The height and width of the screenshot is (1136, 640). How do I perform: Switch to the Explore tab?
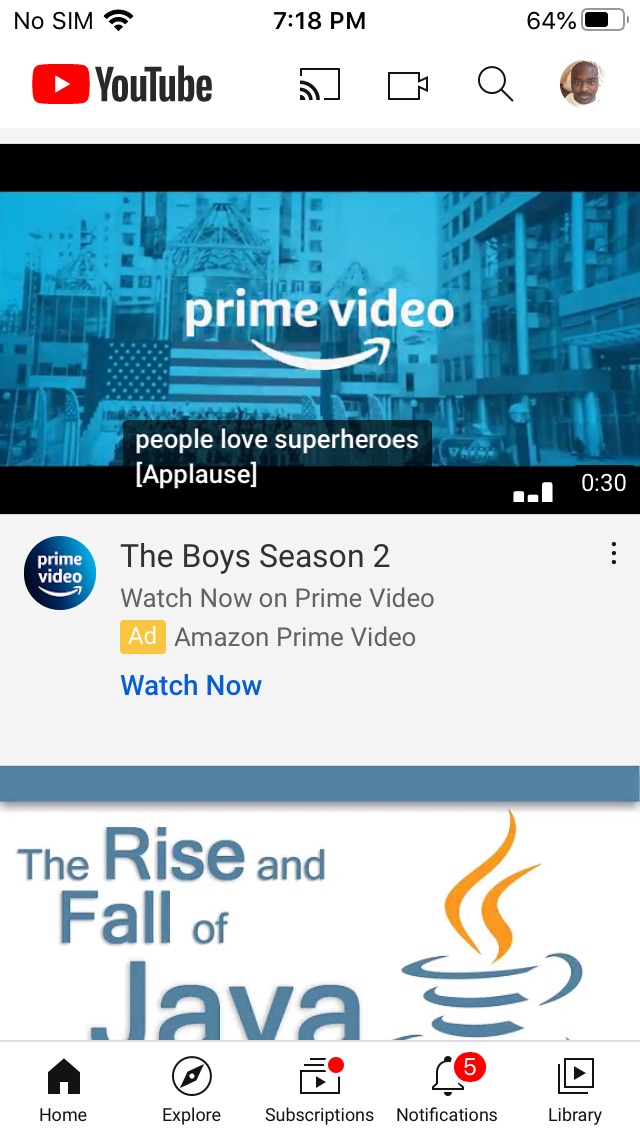pyautogui.click(x=191, y=1090)
